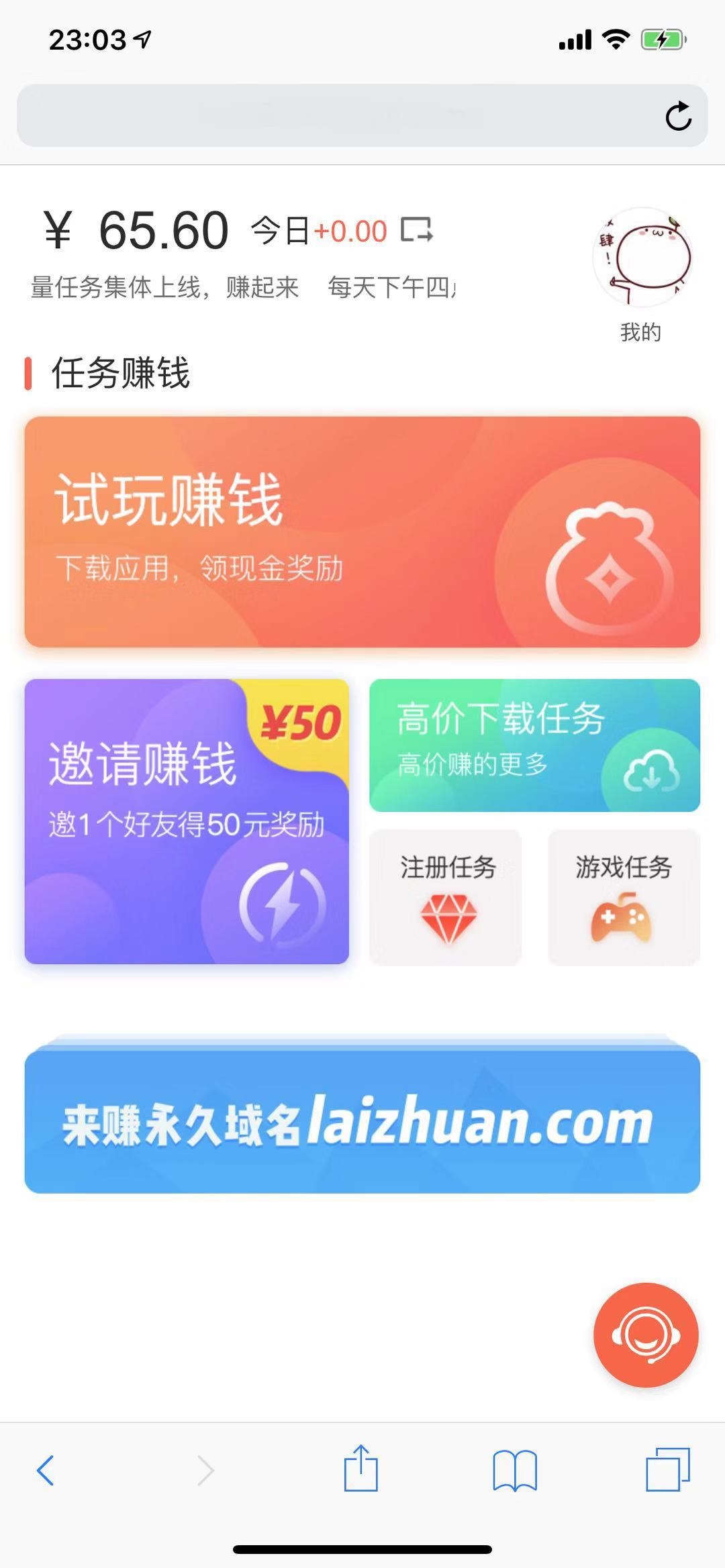Open the 试玩赚钱 banner
The image size is (725, 1568).
(362, 531)
